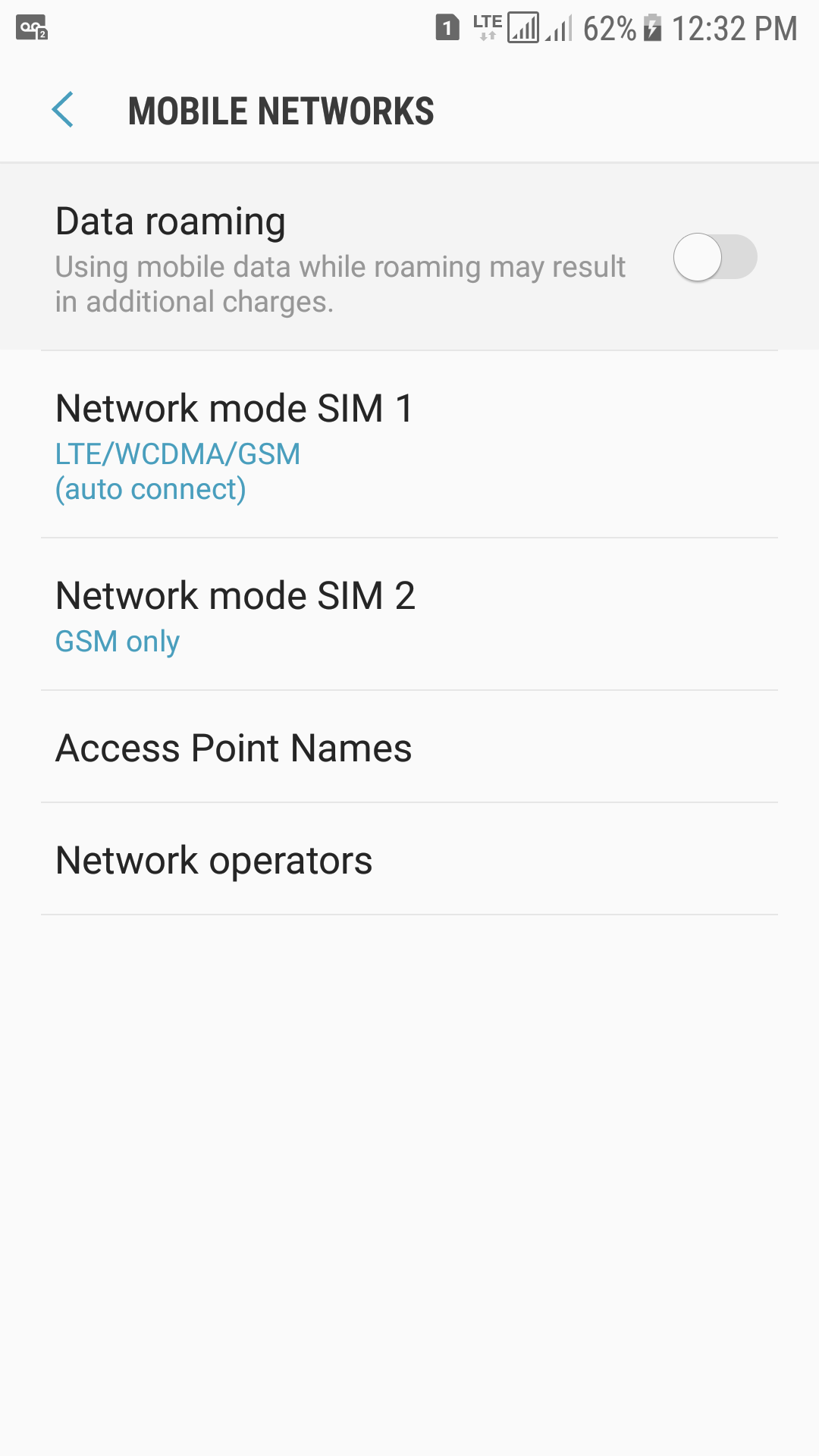Viewport: 819px width, 1456px height.
Task: Go back from Mobile Networks
Action: click(63, 110)
